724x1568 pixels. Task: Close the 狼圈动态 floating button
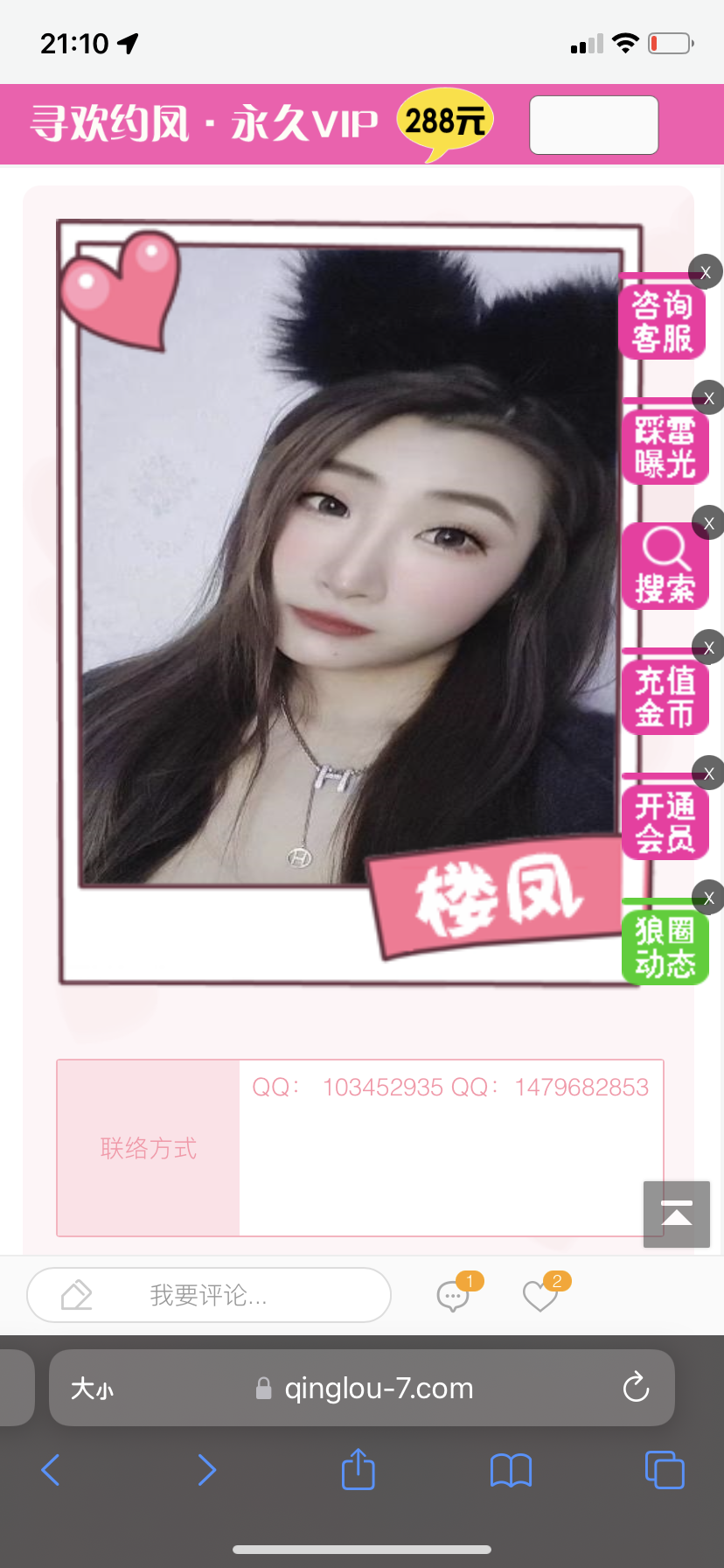[708, 898]
